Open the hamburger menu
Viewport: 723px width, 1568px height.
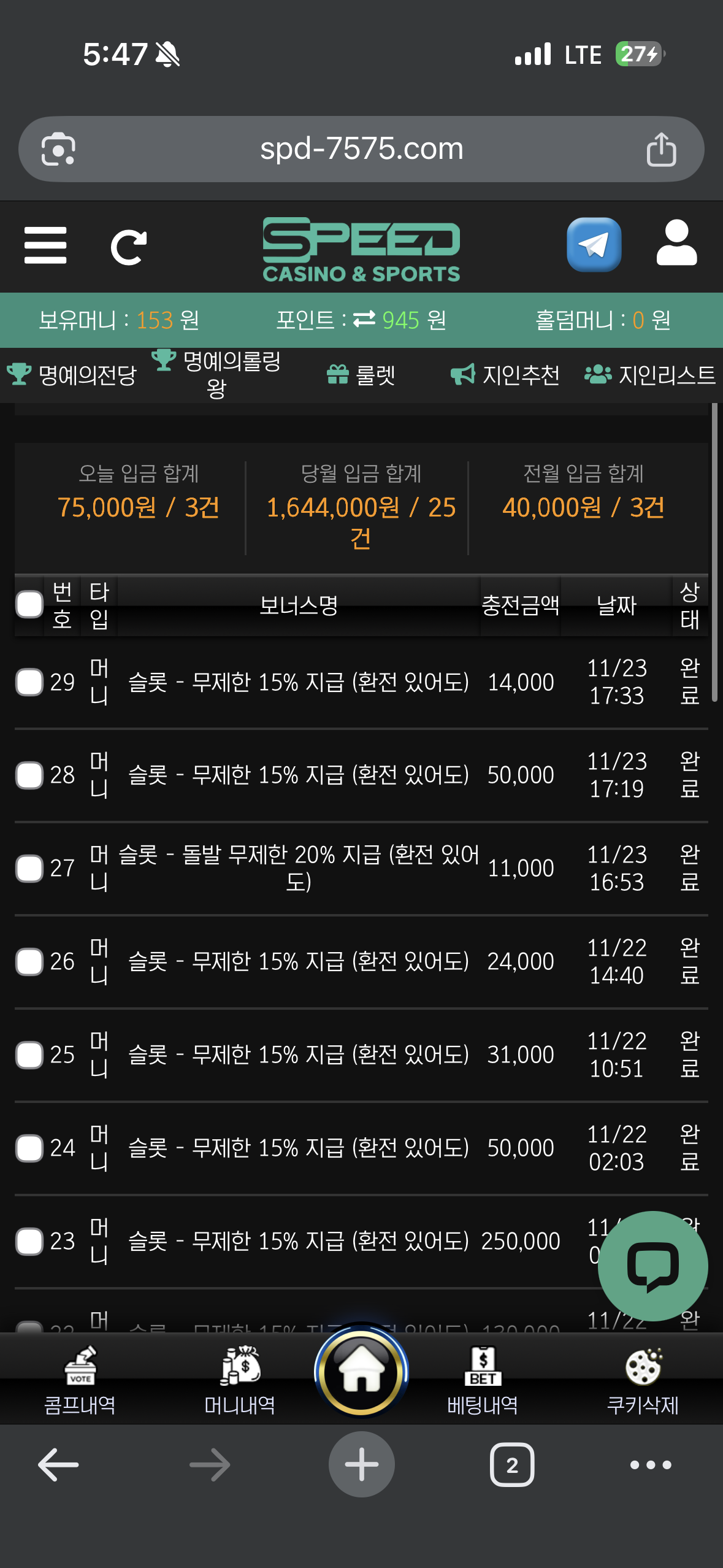pos(45,245)
